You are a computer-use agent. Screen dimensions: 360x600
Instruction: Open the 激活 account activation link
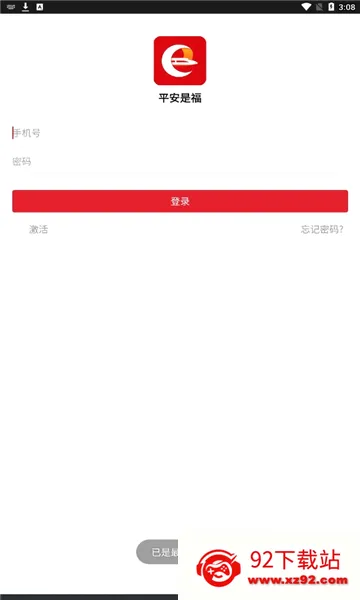pyautogui.click(x=39, y=229)
